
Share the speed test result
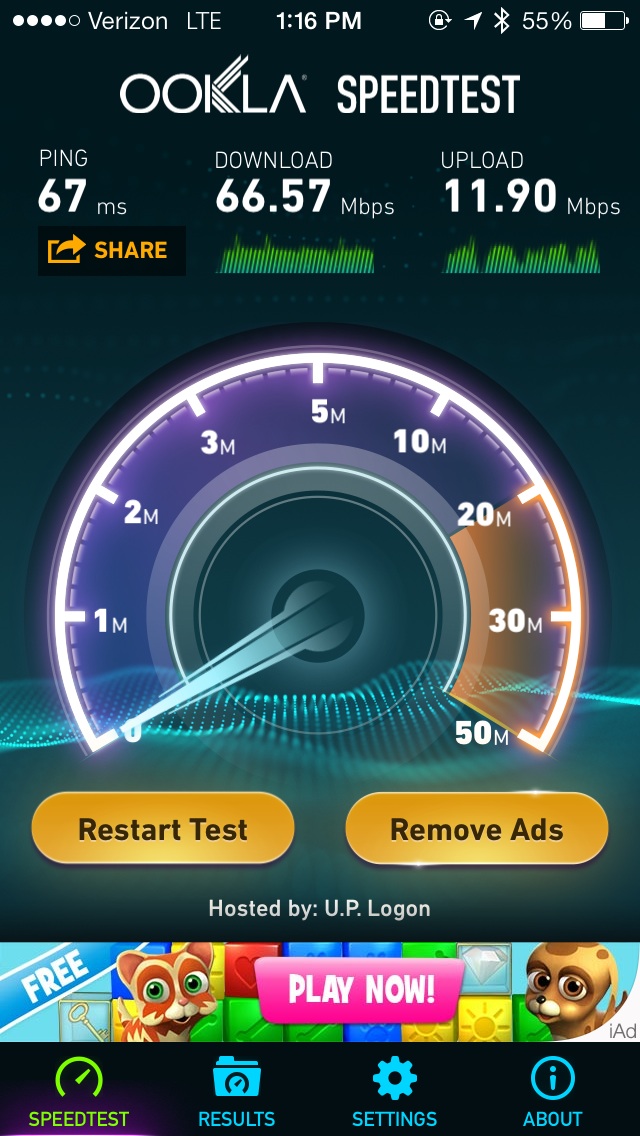tap(111, 250)
